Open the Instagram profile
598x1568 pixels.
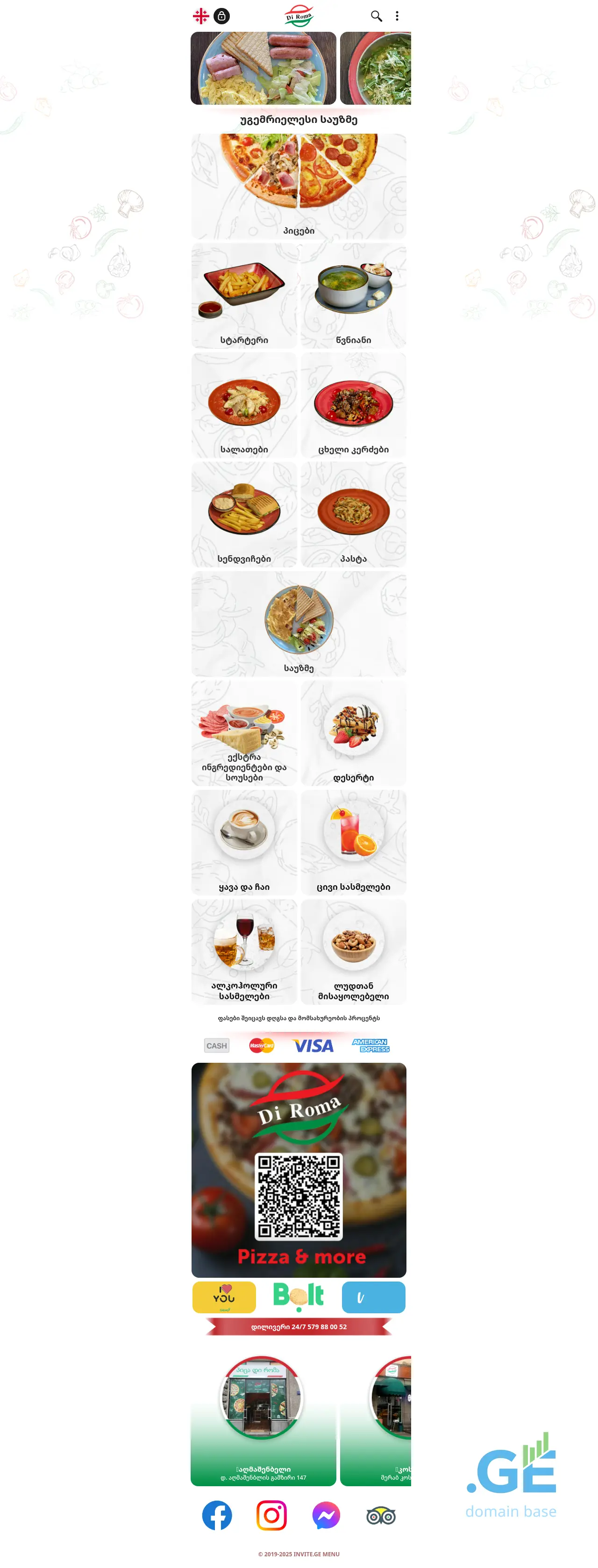[x=271, y=1515]
